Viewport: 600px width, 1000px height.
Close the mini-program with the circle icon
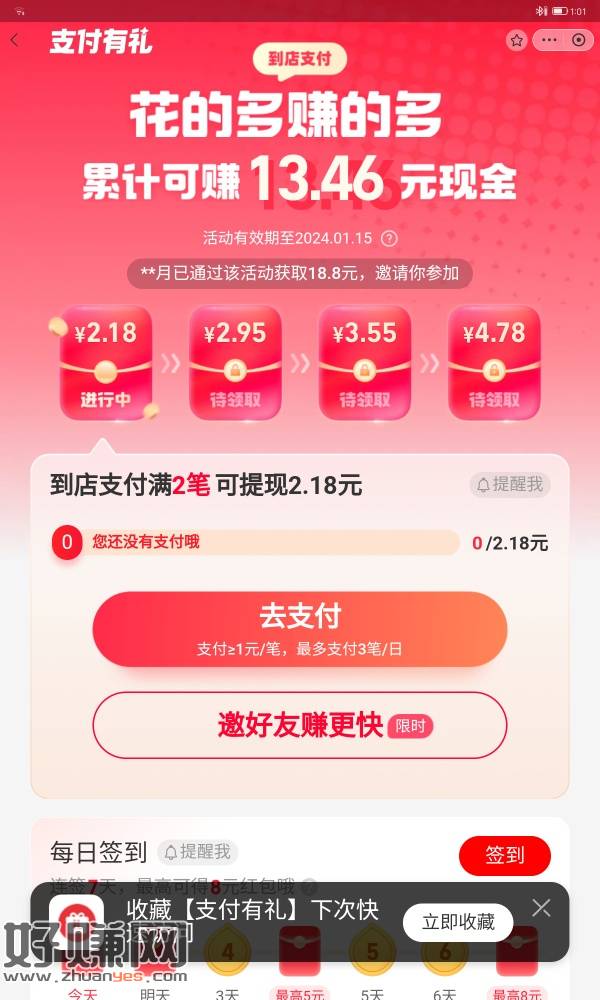tap(579, 40)
